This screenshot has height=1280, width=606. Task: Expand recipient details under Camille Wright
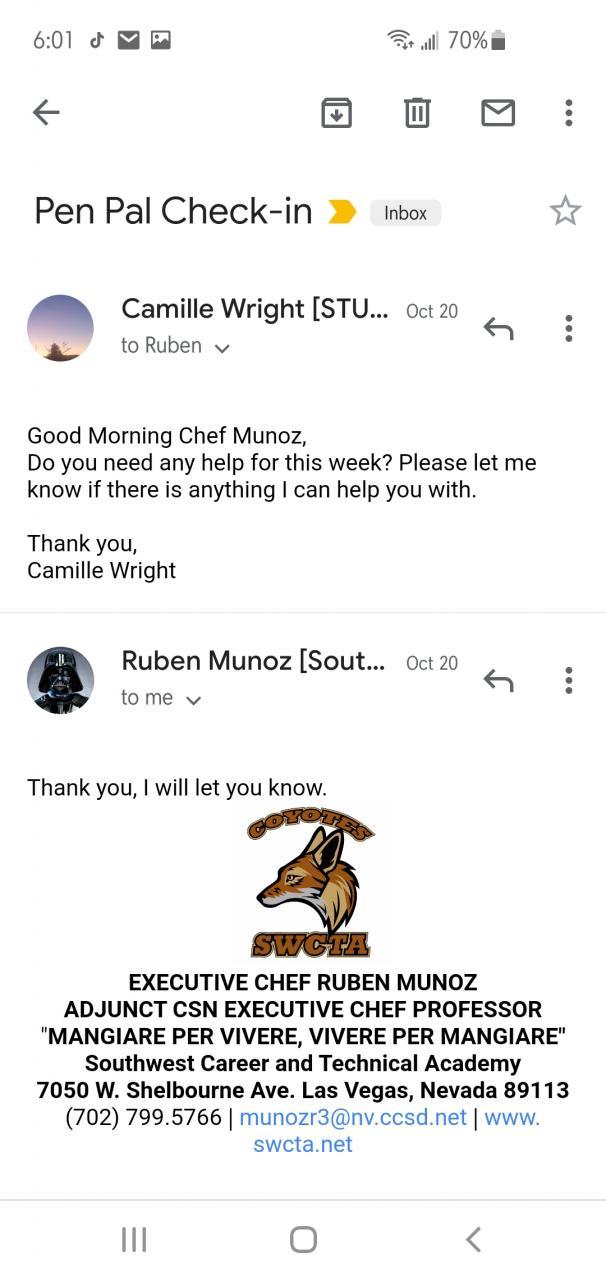click(222, 347)
